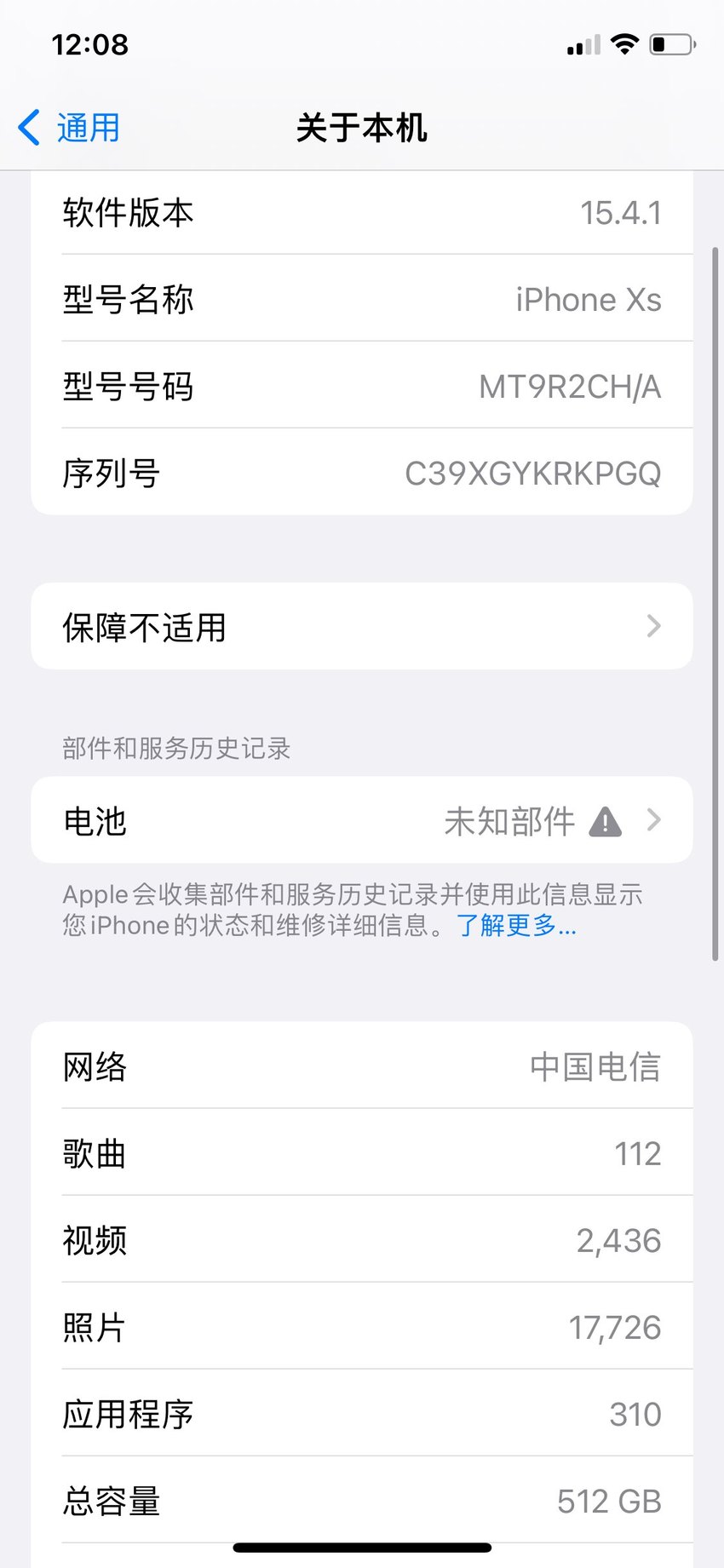Tap the 软件版本 row
Screen dimensions: 724x1568
[362, 213]
